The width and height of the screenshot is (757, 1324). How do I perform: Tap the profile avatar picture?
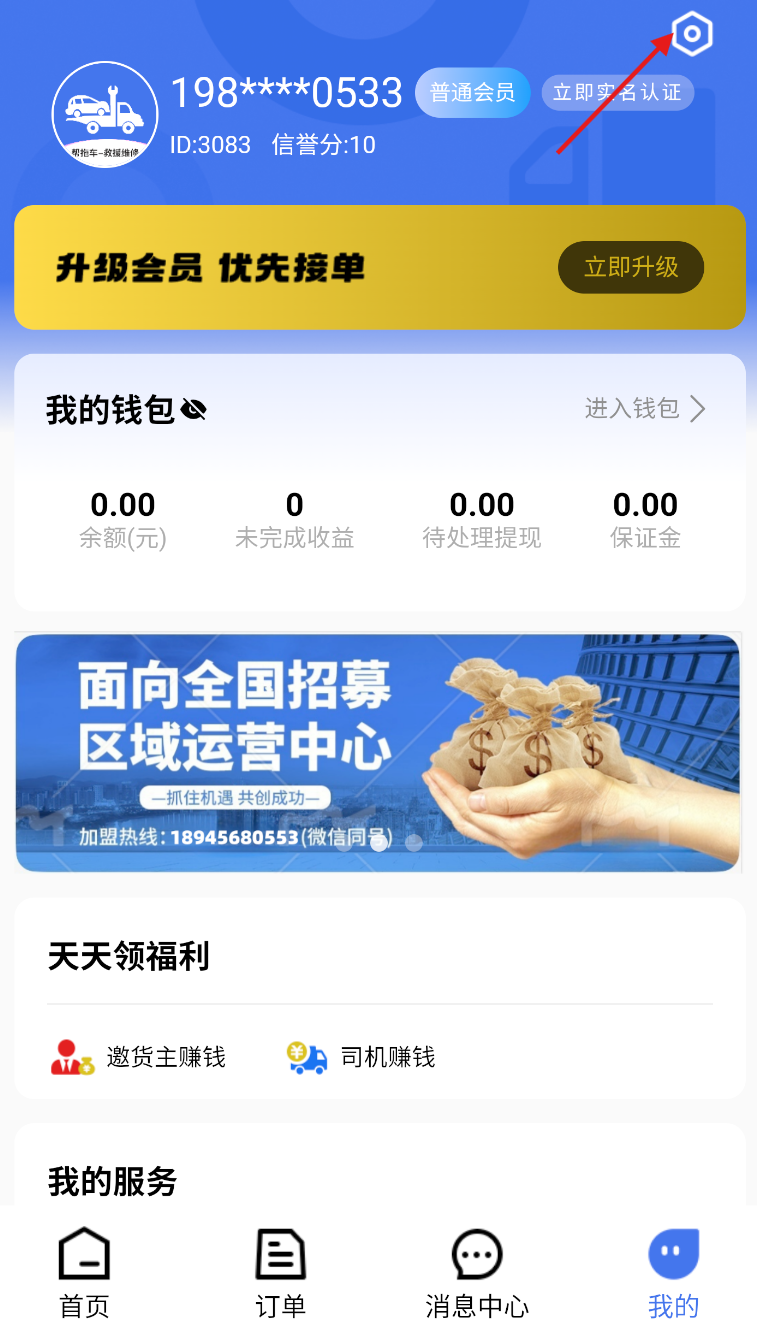[x=105, y=114]
